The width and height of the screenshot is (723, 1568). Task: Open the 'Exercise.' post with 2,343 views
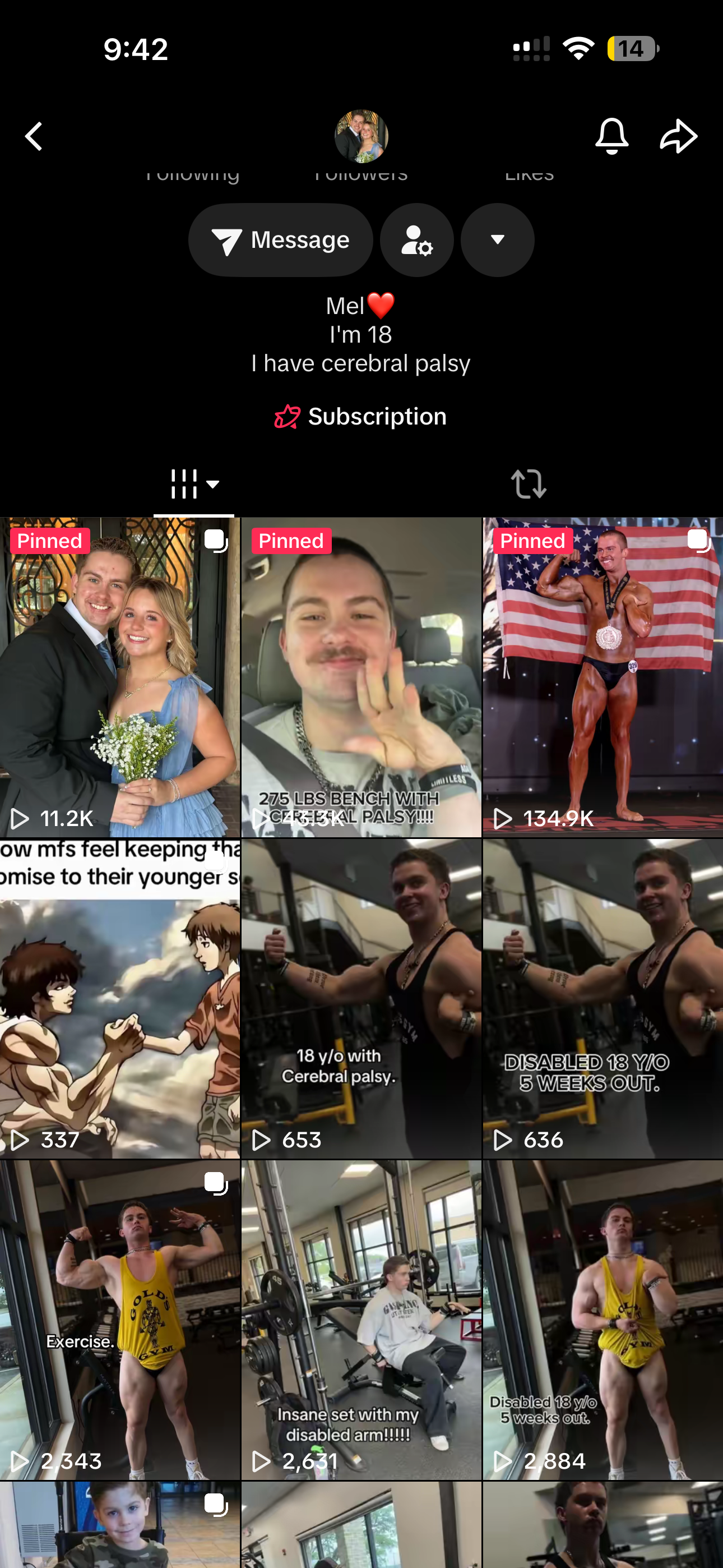click(120, 1320)
